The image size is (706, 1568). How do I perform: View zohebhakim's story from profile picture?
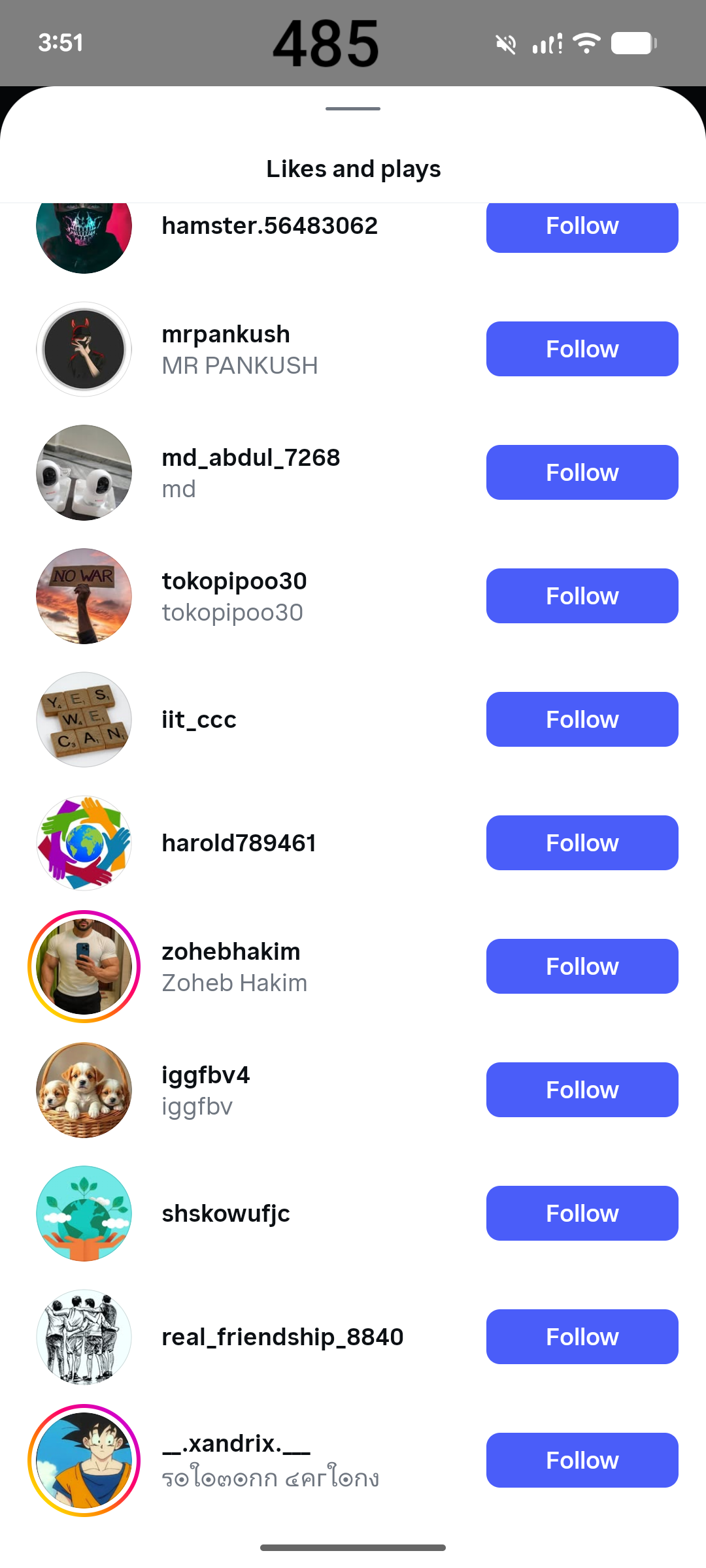coord(84,966)
